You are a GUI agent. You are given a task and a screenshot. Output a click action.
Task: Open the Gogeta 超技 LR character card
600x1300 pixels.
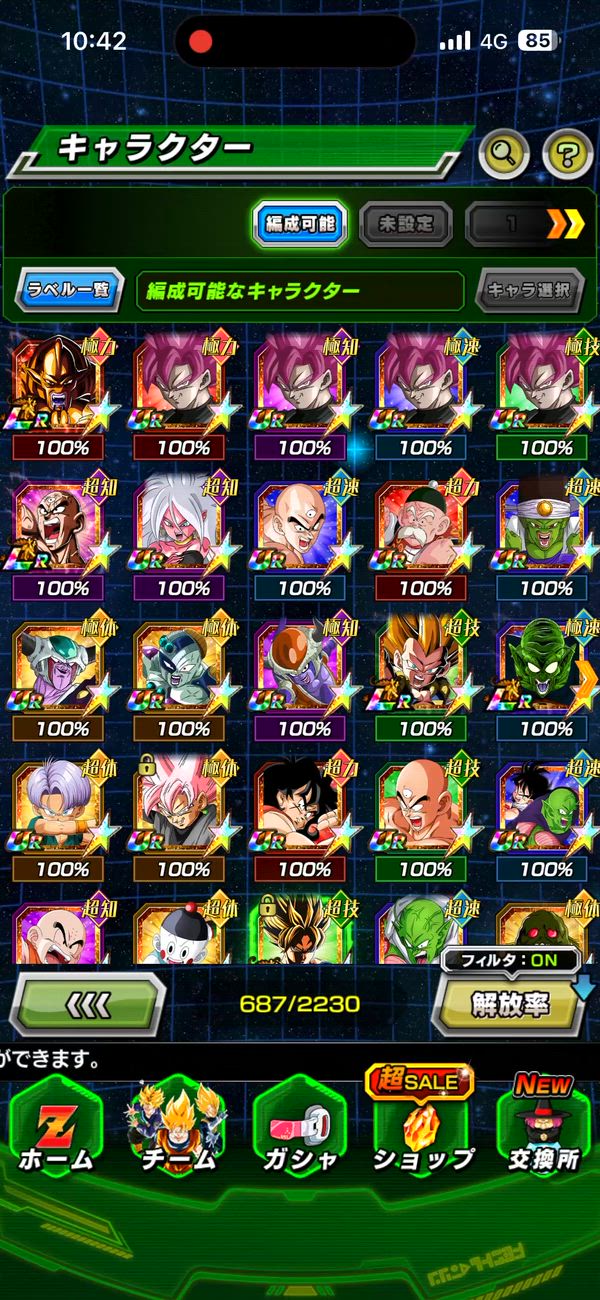pos(426,668)
